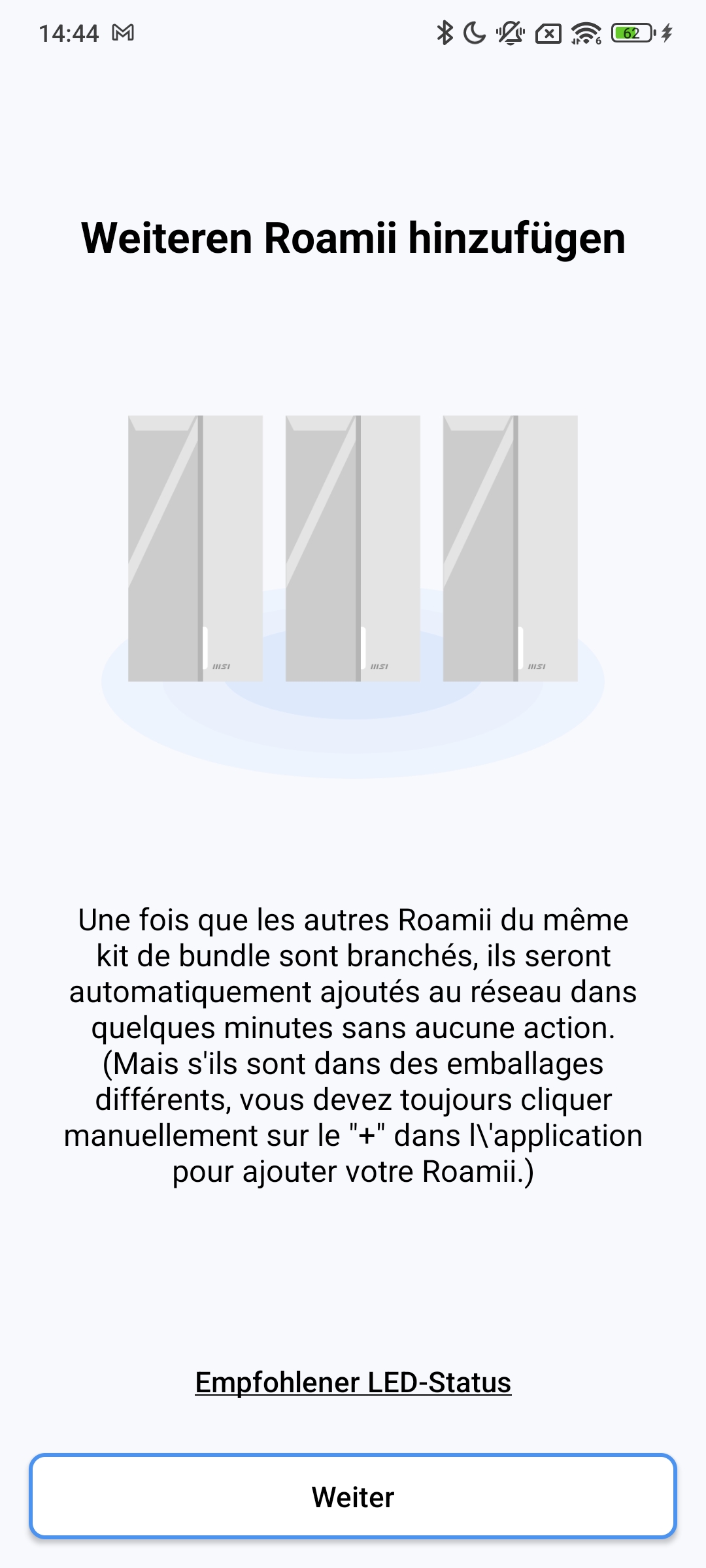Tap the Weiter button
The width and height of the screenshot is (706, 1568).
(353, 1496)
